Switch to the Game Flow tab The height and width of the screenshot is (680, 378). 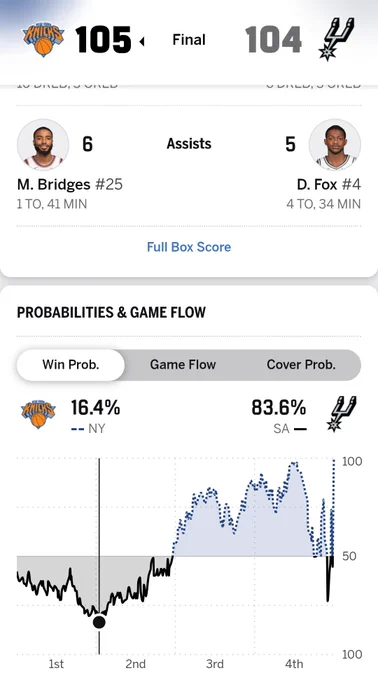point(182,364)
